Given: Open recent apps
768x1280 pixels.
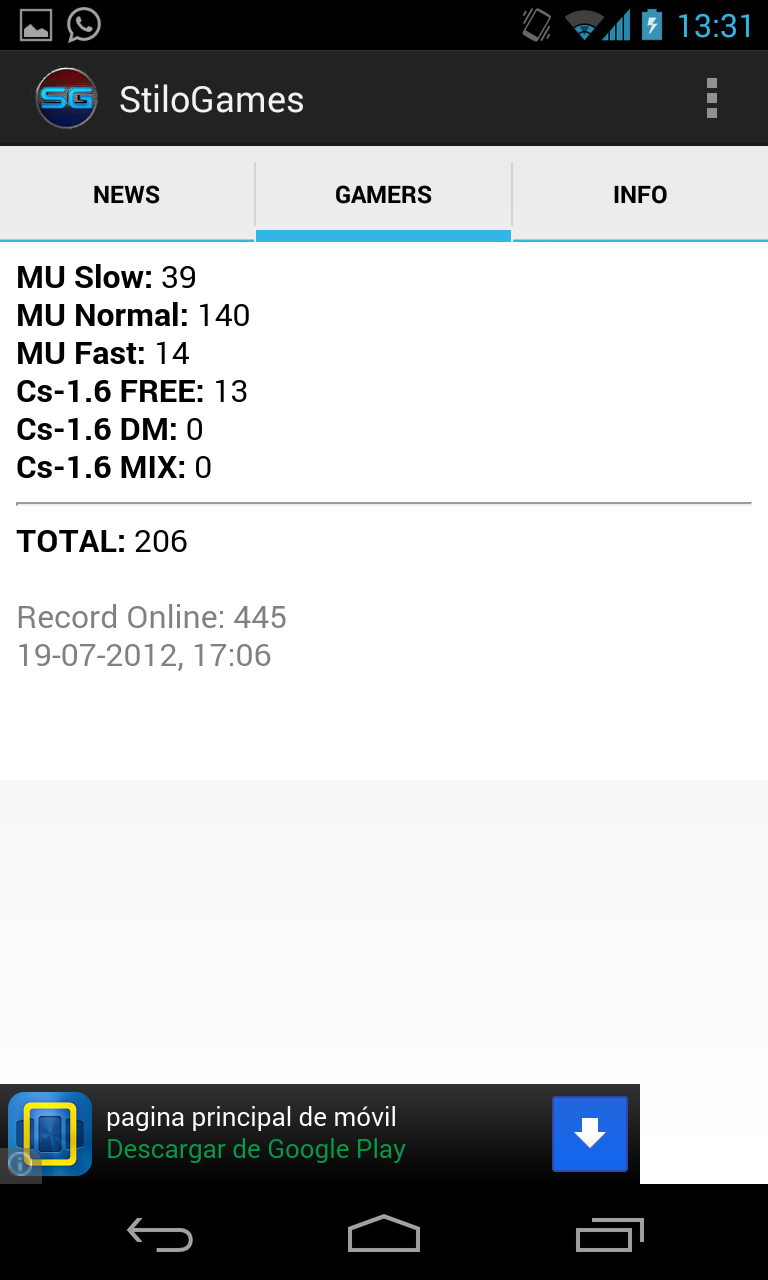Looking at the screenshot, I should click(x=610, y=1235).
